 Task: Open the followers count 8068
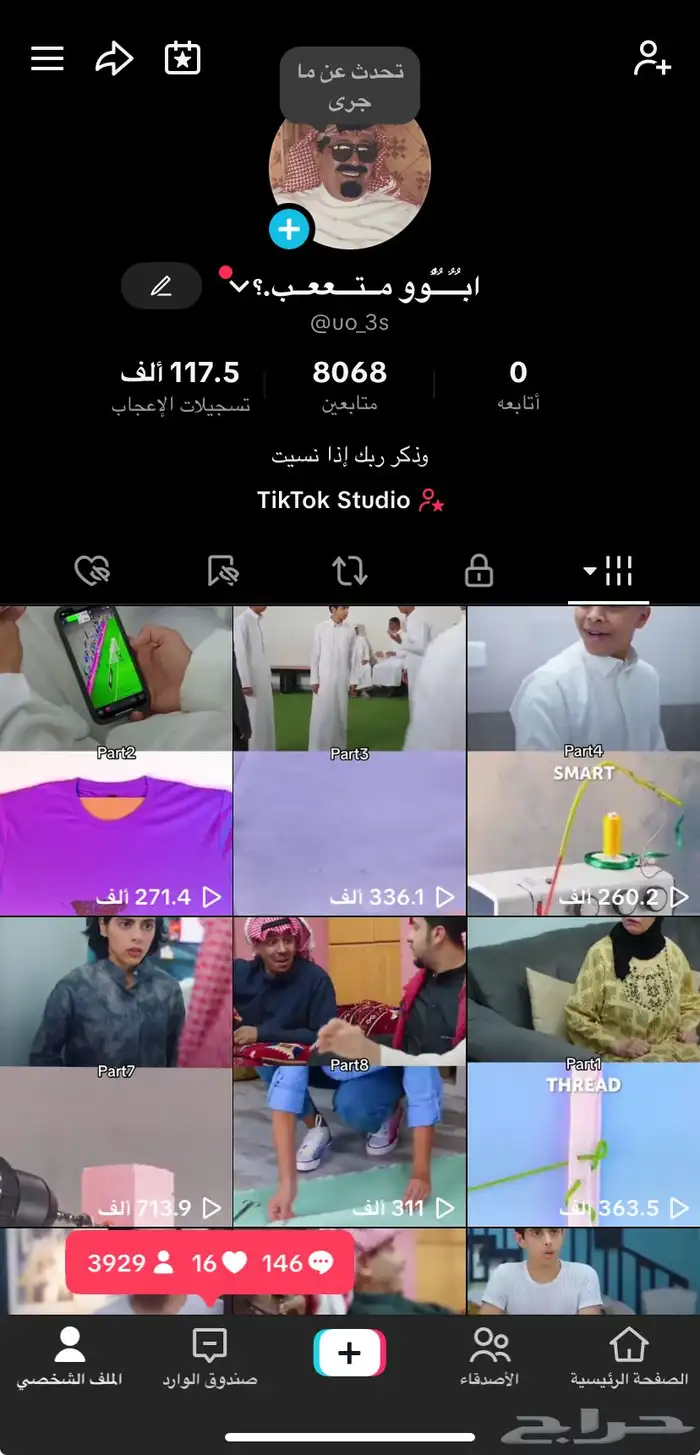349,384
